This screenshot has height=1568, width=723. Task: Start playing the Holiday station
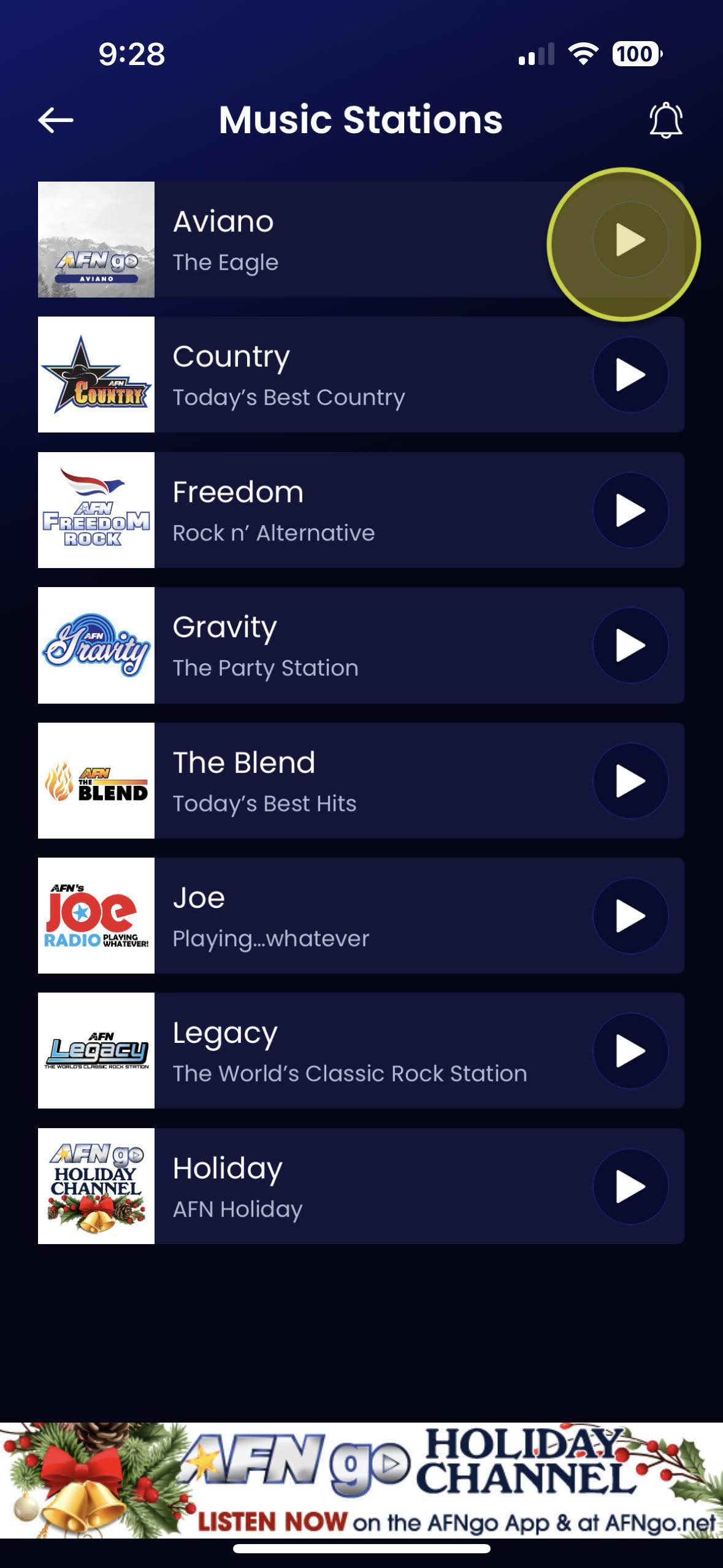coord(630,1186)
